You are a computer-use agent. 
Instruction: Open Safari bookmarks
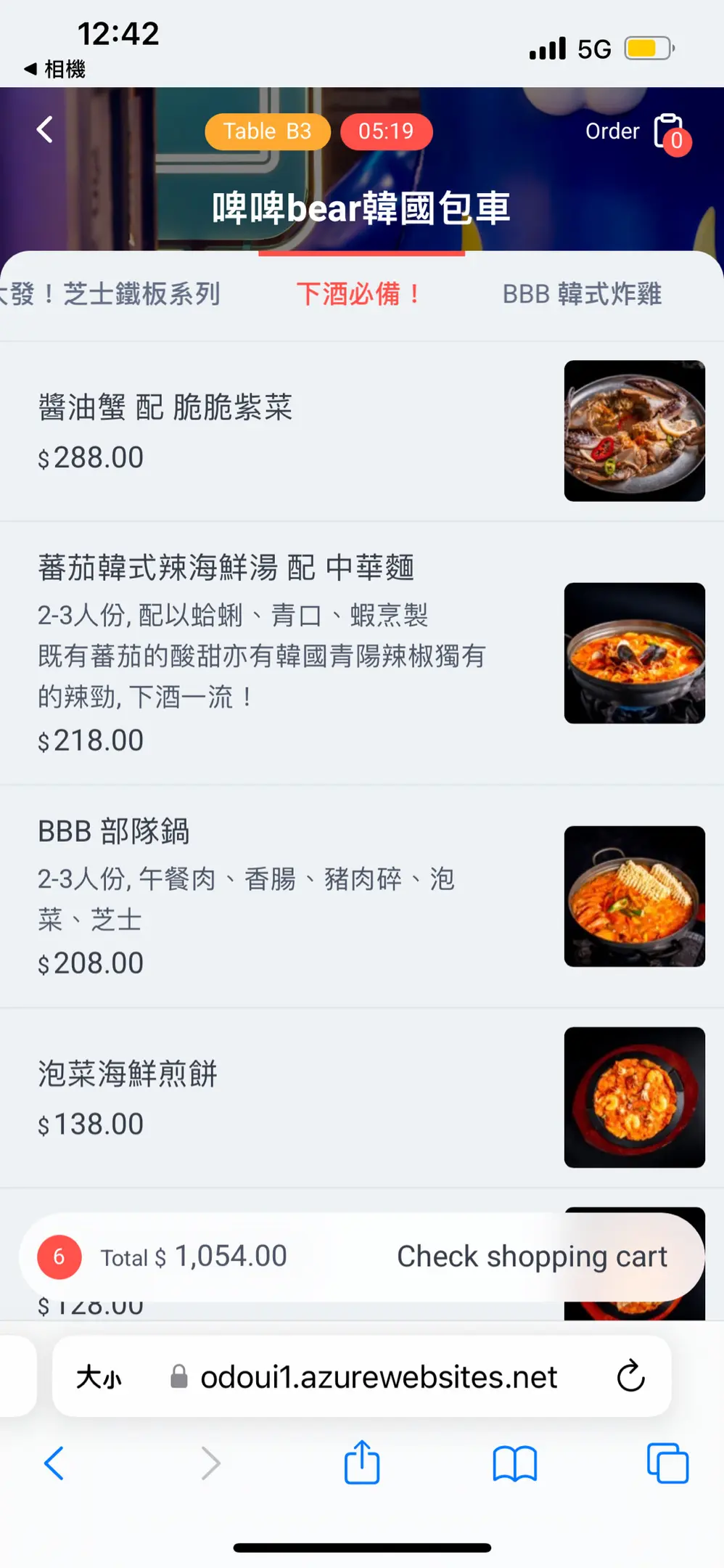pos(514,1463)
